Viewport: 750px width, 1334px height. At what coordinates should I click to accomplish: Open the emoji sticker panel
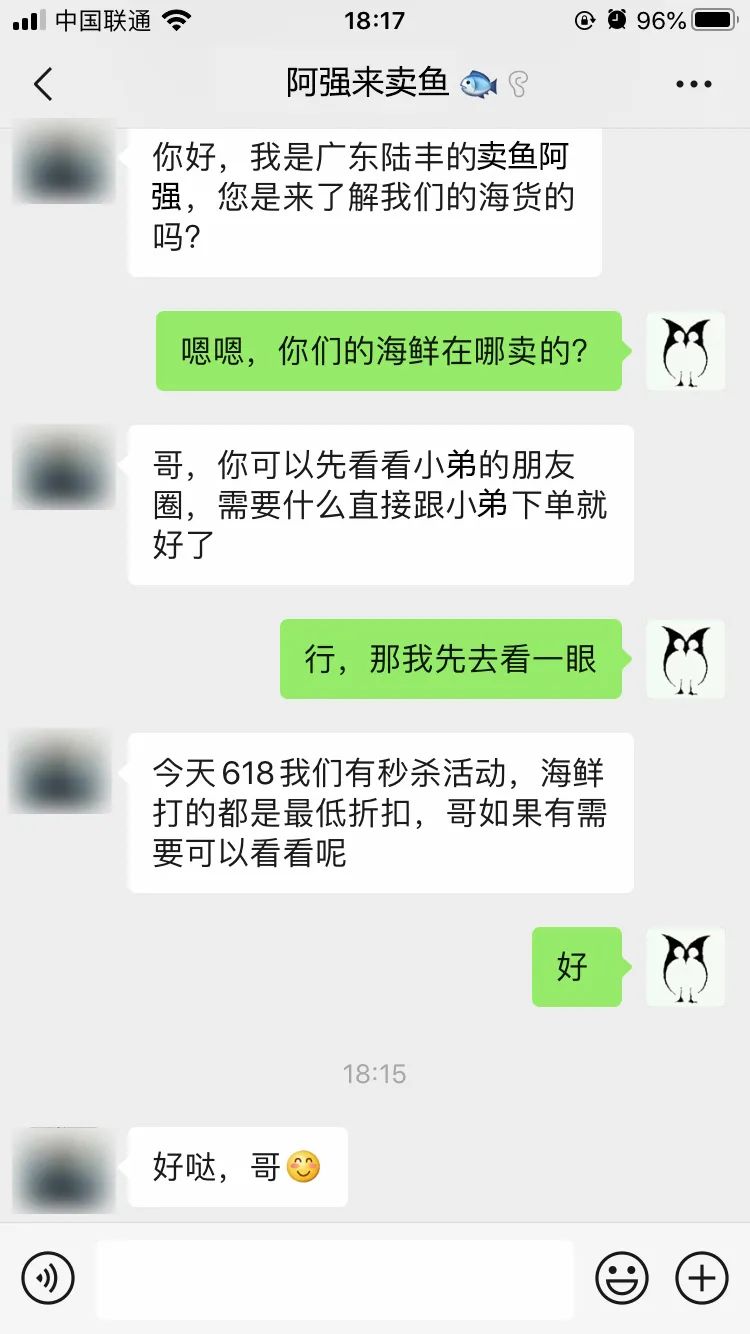(622, 1277)
